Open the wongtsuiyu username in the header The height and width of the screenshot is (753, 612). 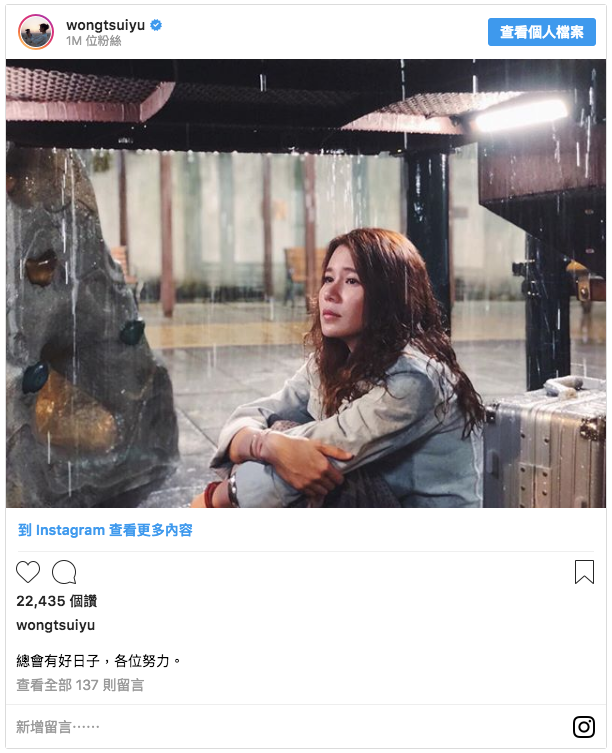[x=105, y=24]
